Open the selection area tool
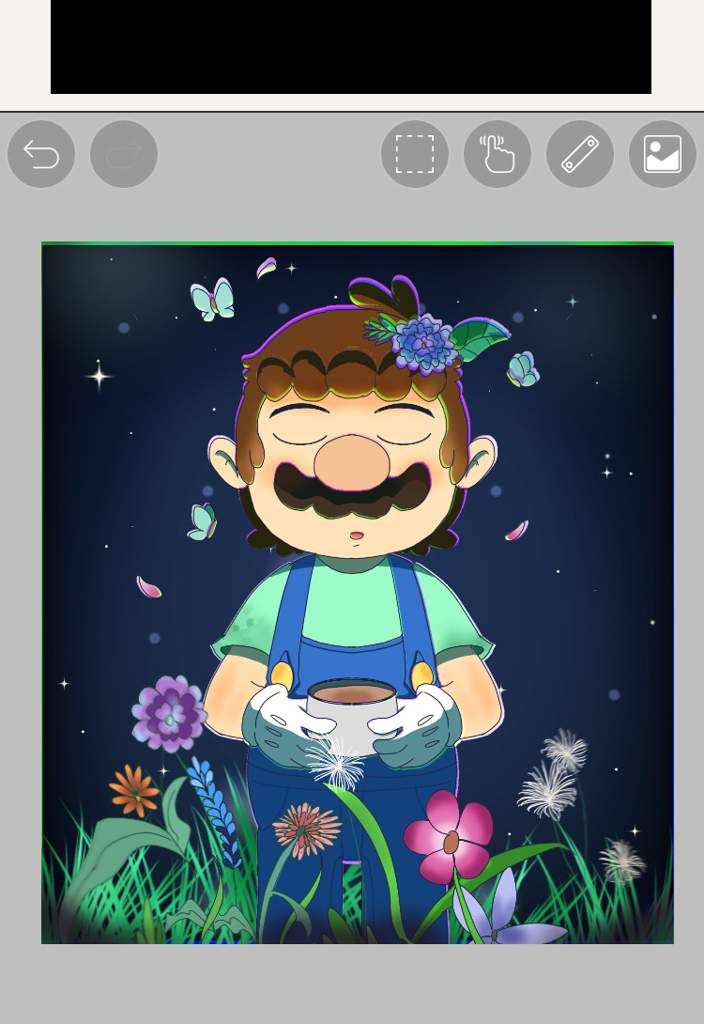 point(415,154)
